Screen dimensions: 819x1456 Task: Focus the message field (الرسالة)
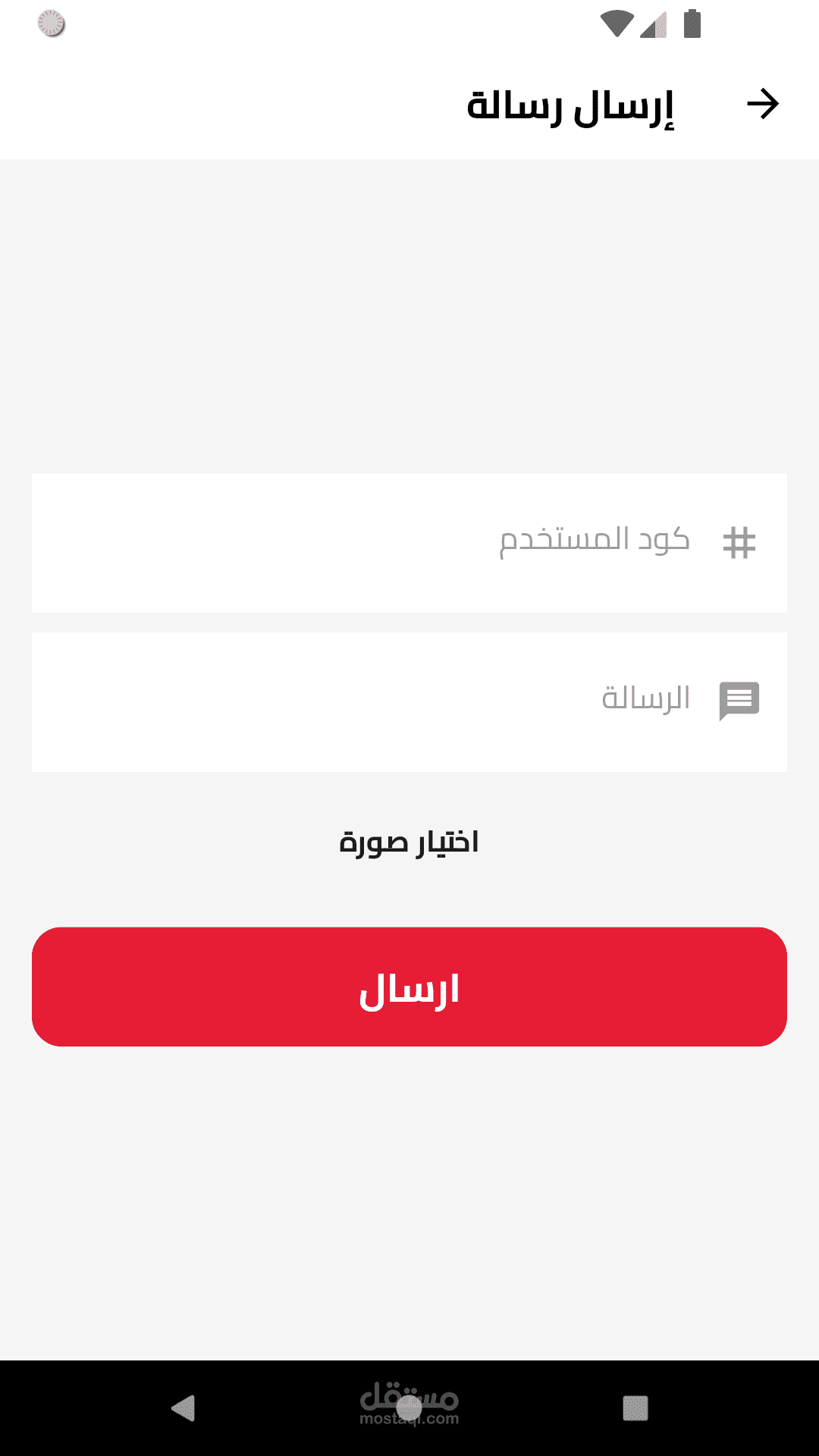tap(409, 702)
